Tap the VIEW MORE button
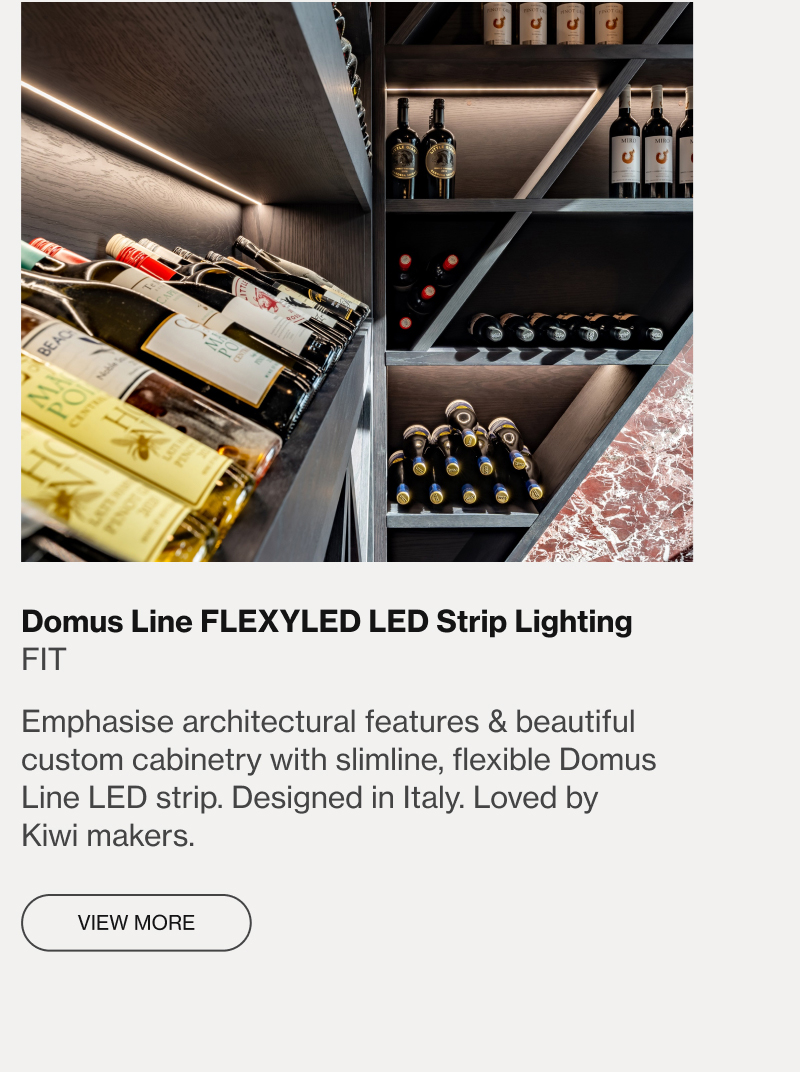 click(x=136, y=923)
